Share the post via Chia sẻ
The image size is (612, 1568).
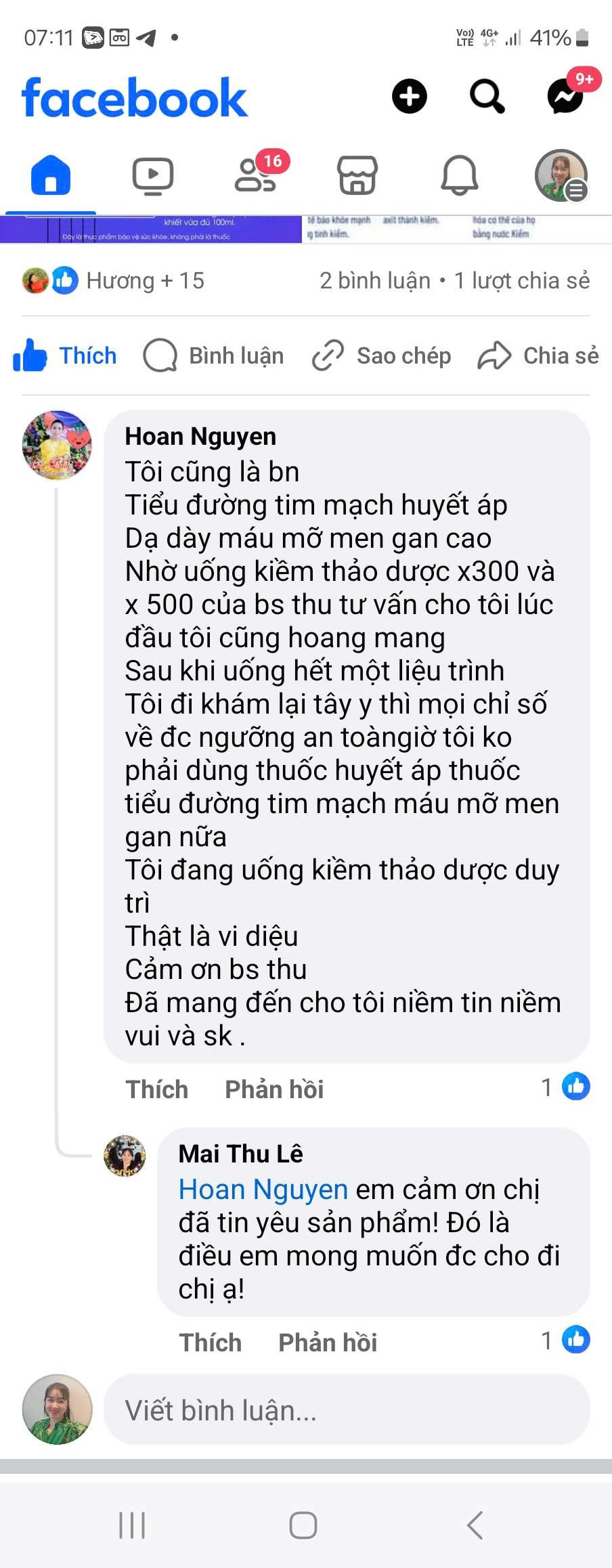(538, 355)
